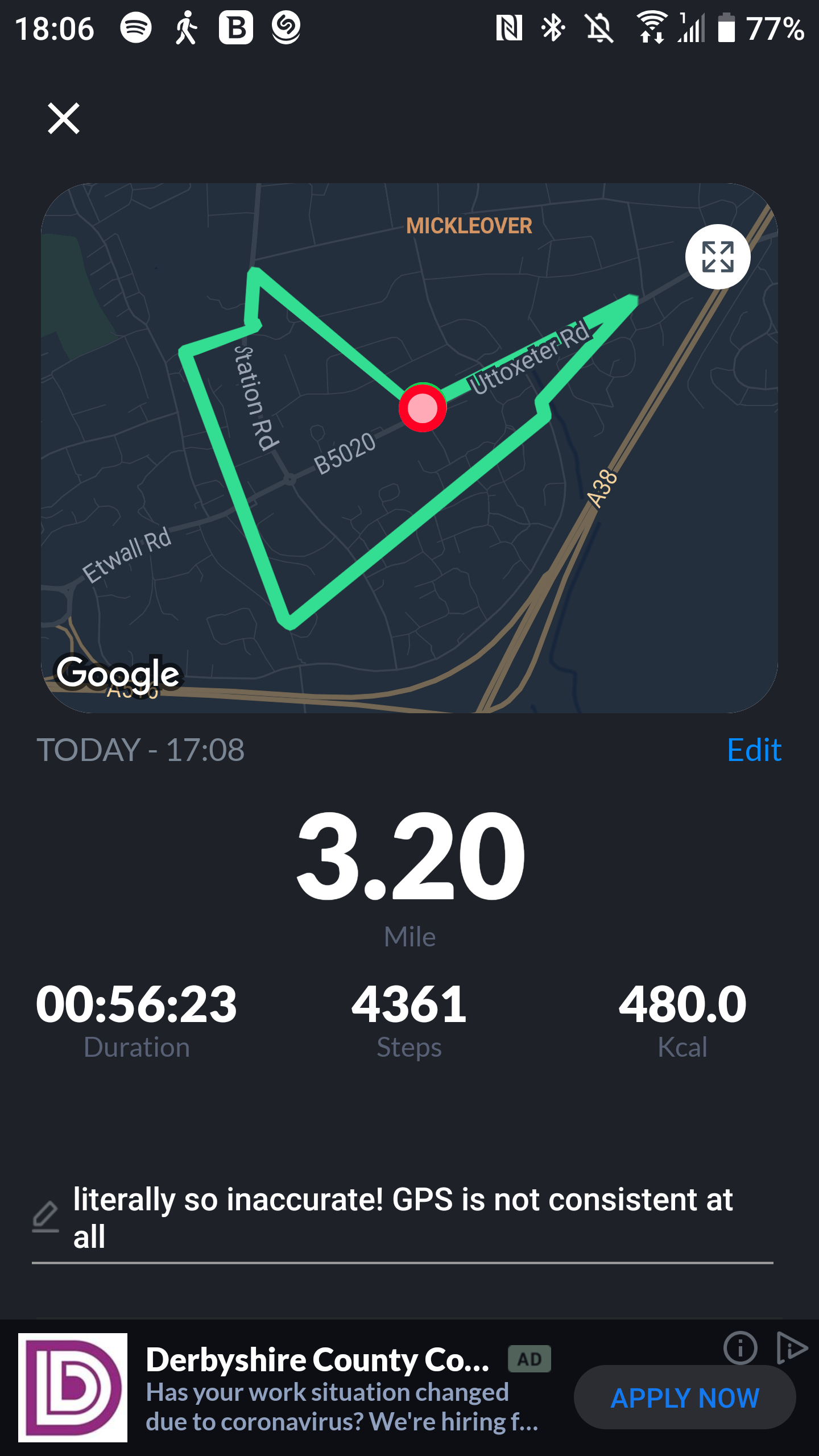Open the ad info icon

tap(740, 1347)
